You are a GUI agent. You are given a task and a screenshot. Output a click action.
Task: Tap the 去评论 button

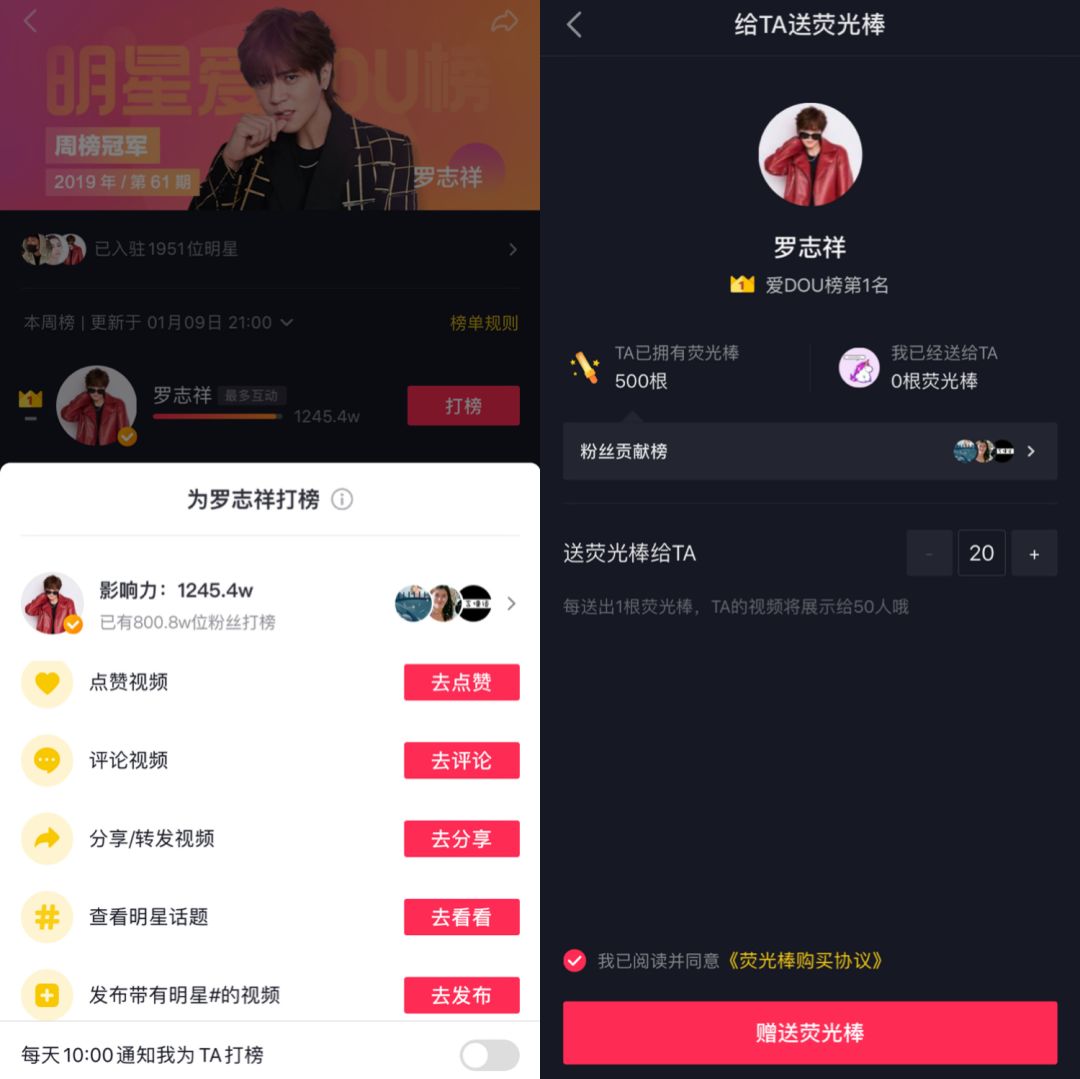461,760
